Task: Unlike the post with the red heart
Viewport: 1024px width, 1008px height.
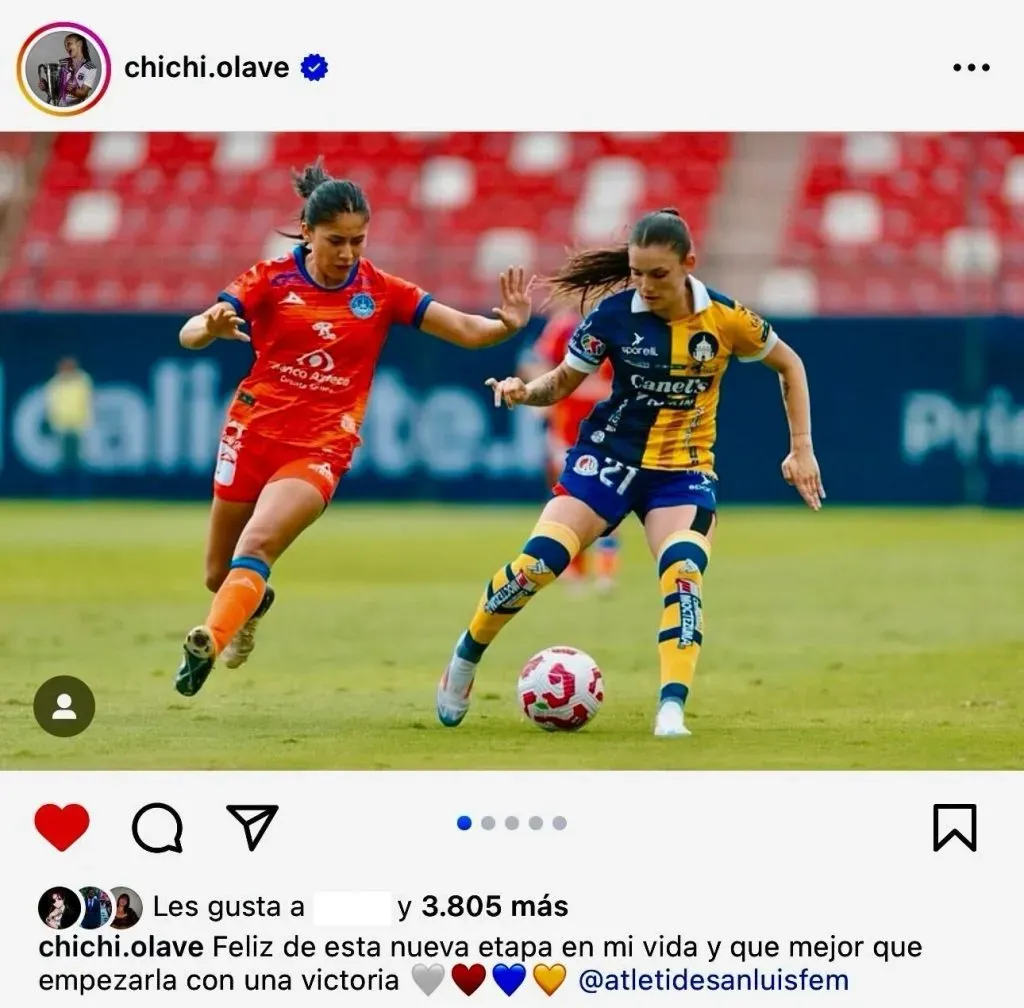Action: pos(62,827)
